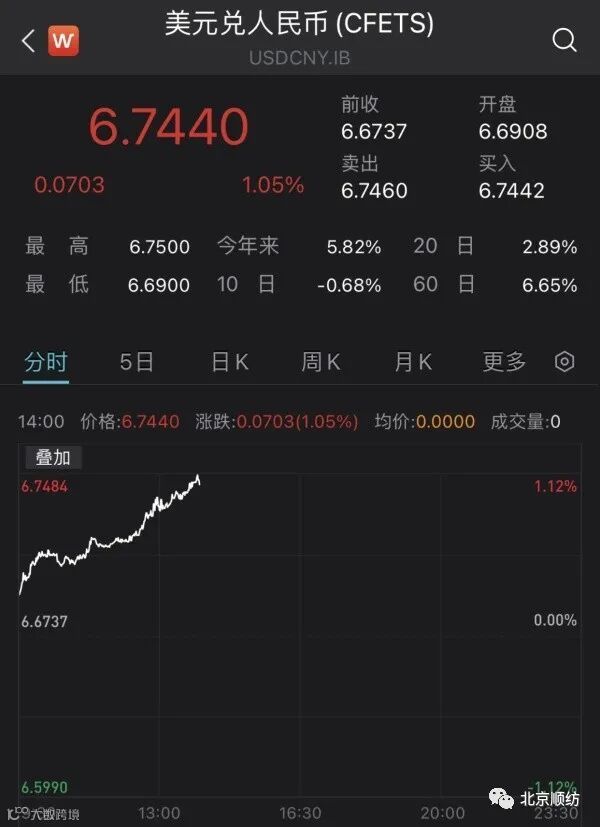This screenshot has height=827, width=600.
Task: Switch to the 5日 chart tab
Action: (137, 362)
